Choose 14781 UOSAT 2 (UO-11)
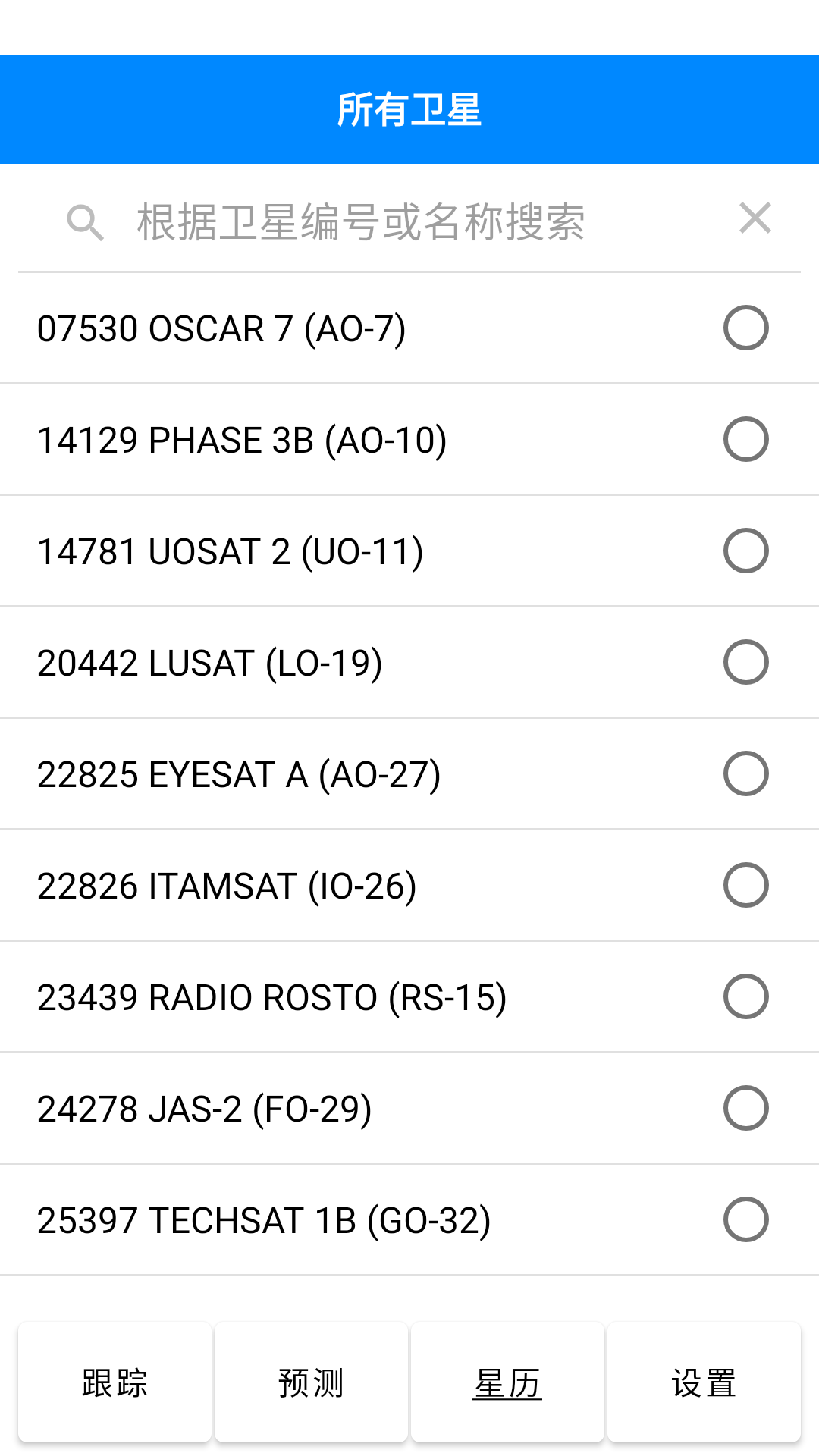Viewport: 819px width, 1456px height. pos(745,551)
